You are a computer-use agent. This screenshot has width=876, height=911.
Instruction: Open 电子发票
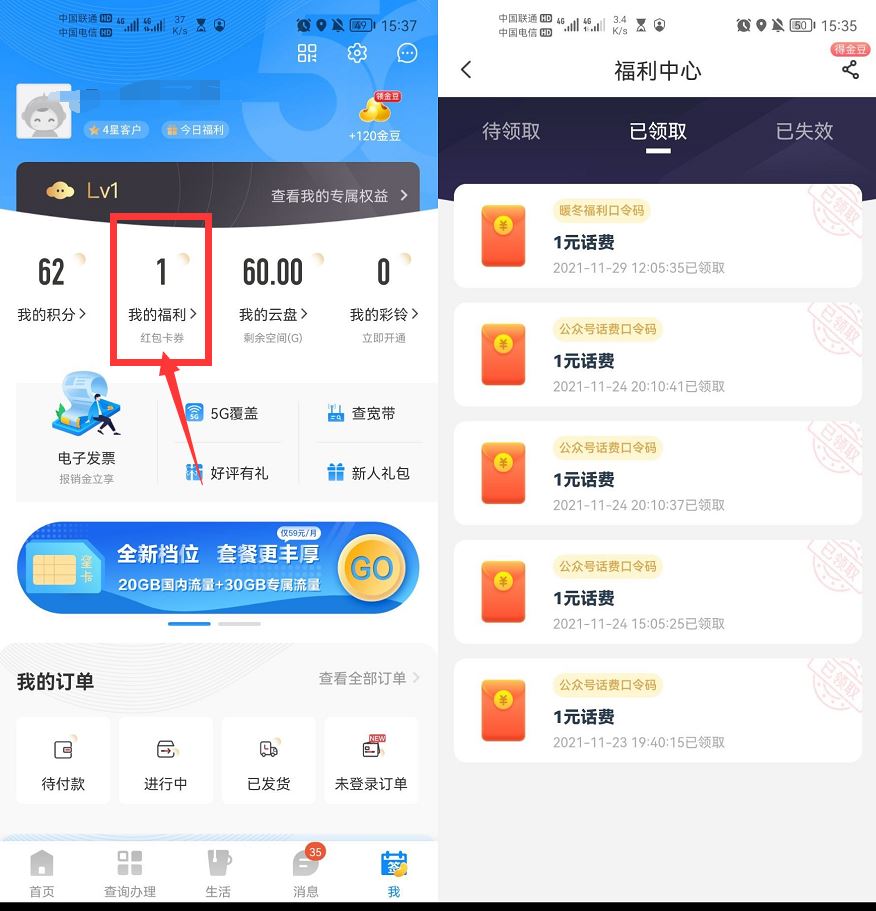86,430
